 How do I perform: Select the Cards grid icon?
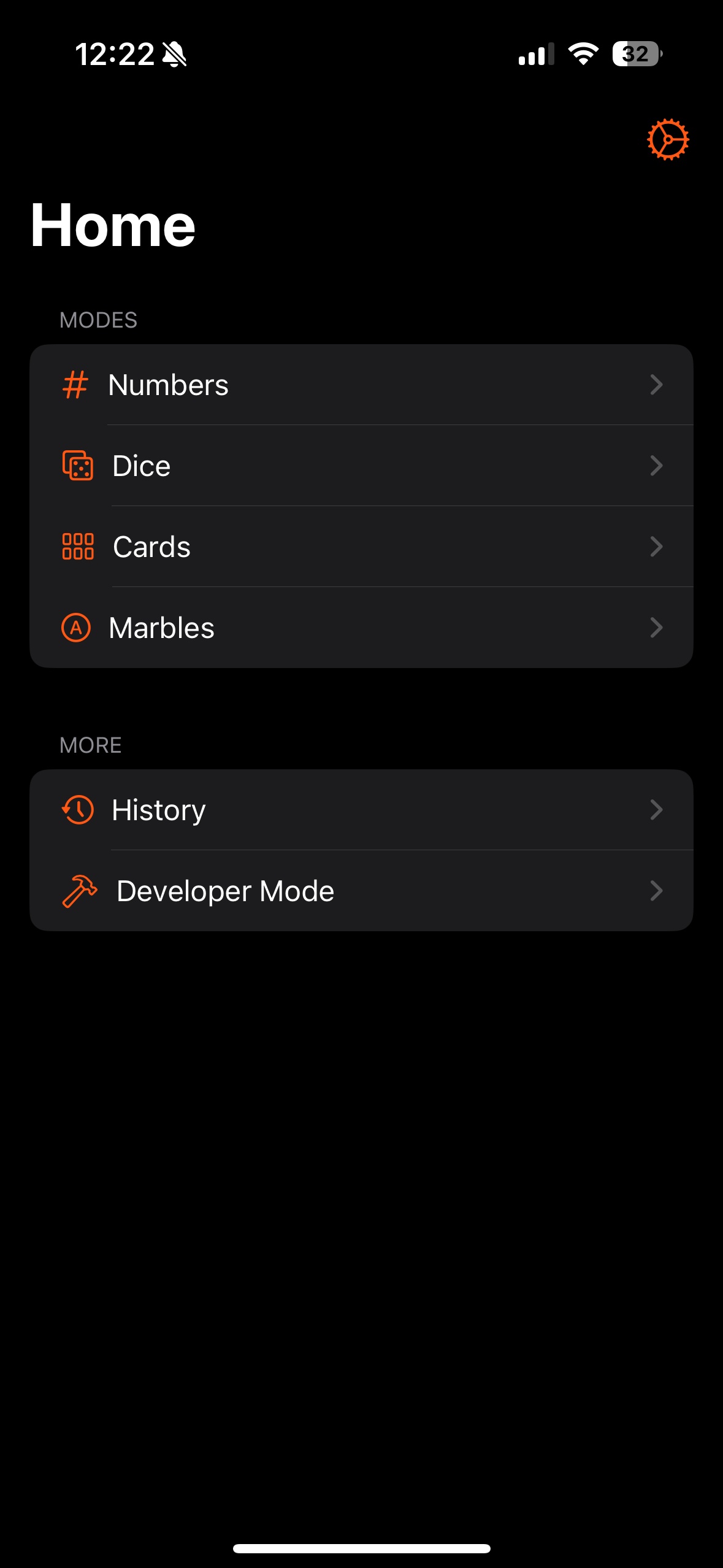point(77,547)
